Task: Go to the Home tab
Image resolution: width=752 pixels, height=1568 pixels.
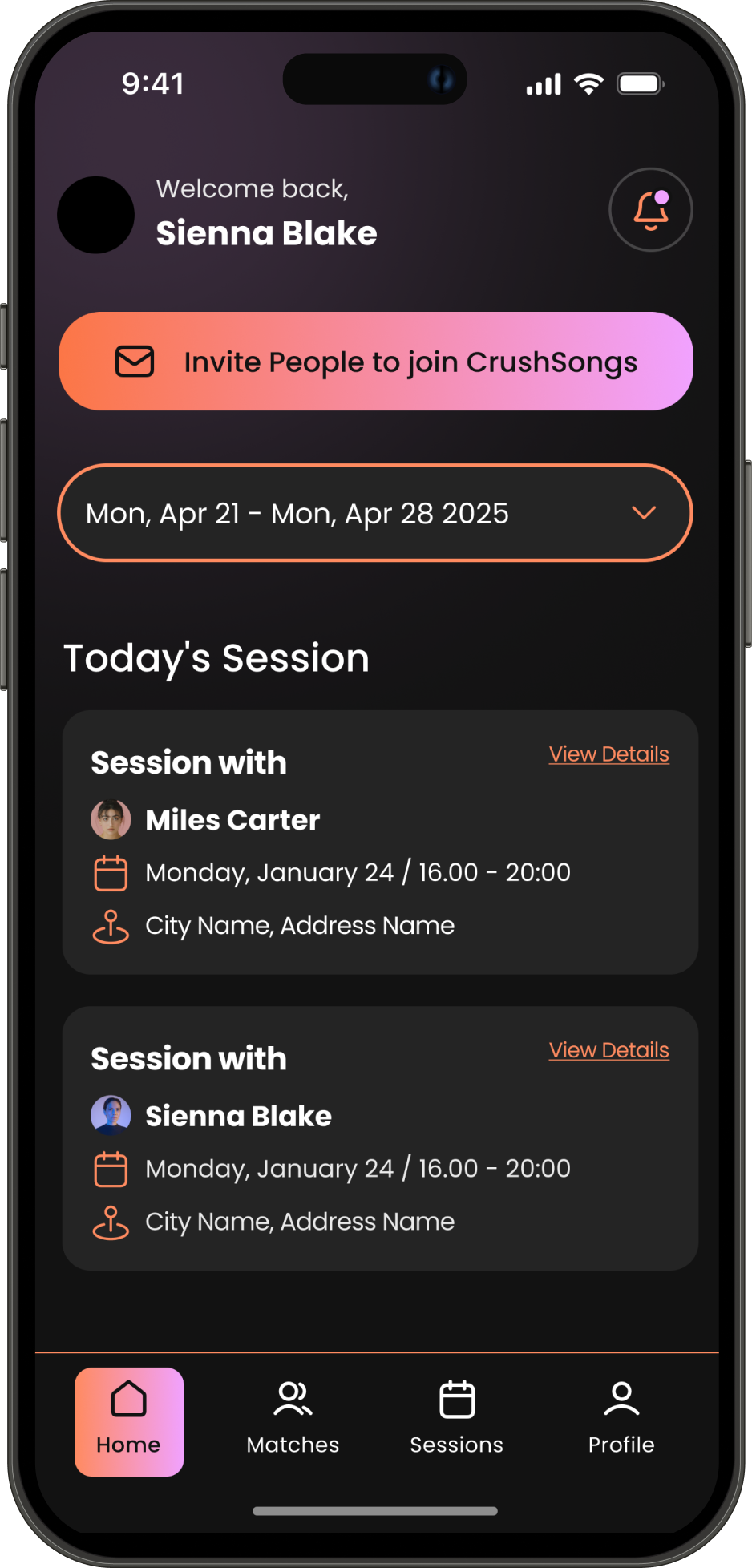Action: point(129,1421)
